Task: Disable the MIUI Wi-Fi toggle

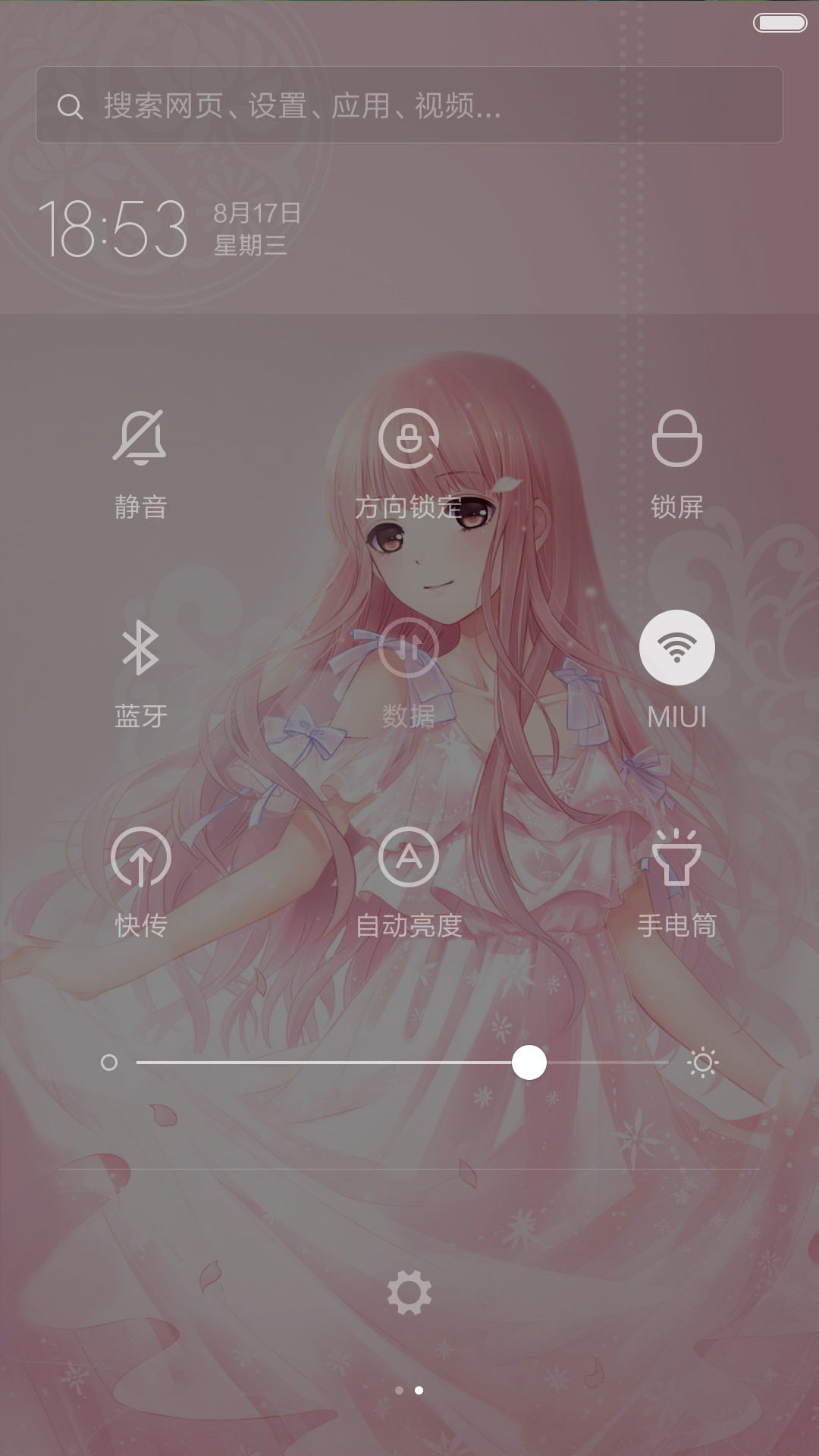Action: click(676, 648)
